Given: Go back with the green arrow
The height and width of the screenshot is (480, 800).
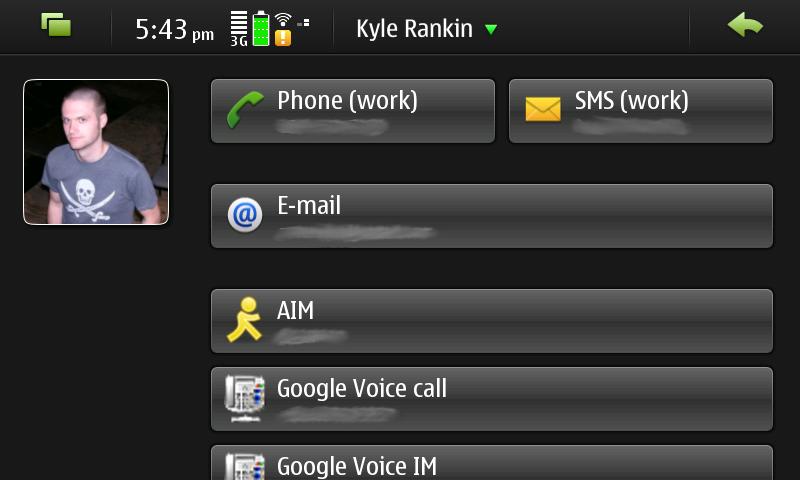Looking at the screenshot, I should pos(745,26).
